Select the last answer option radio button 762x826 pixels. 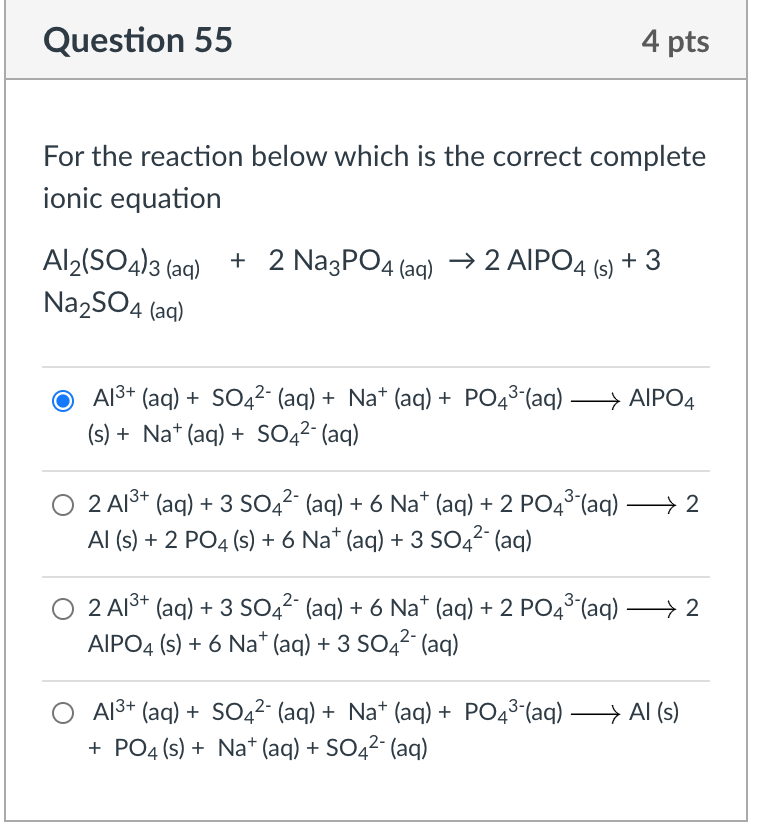[x=63, y=713]
